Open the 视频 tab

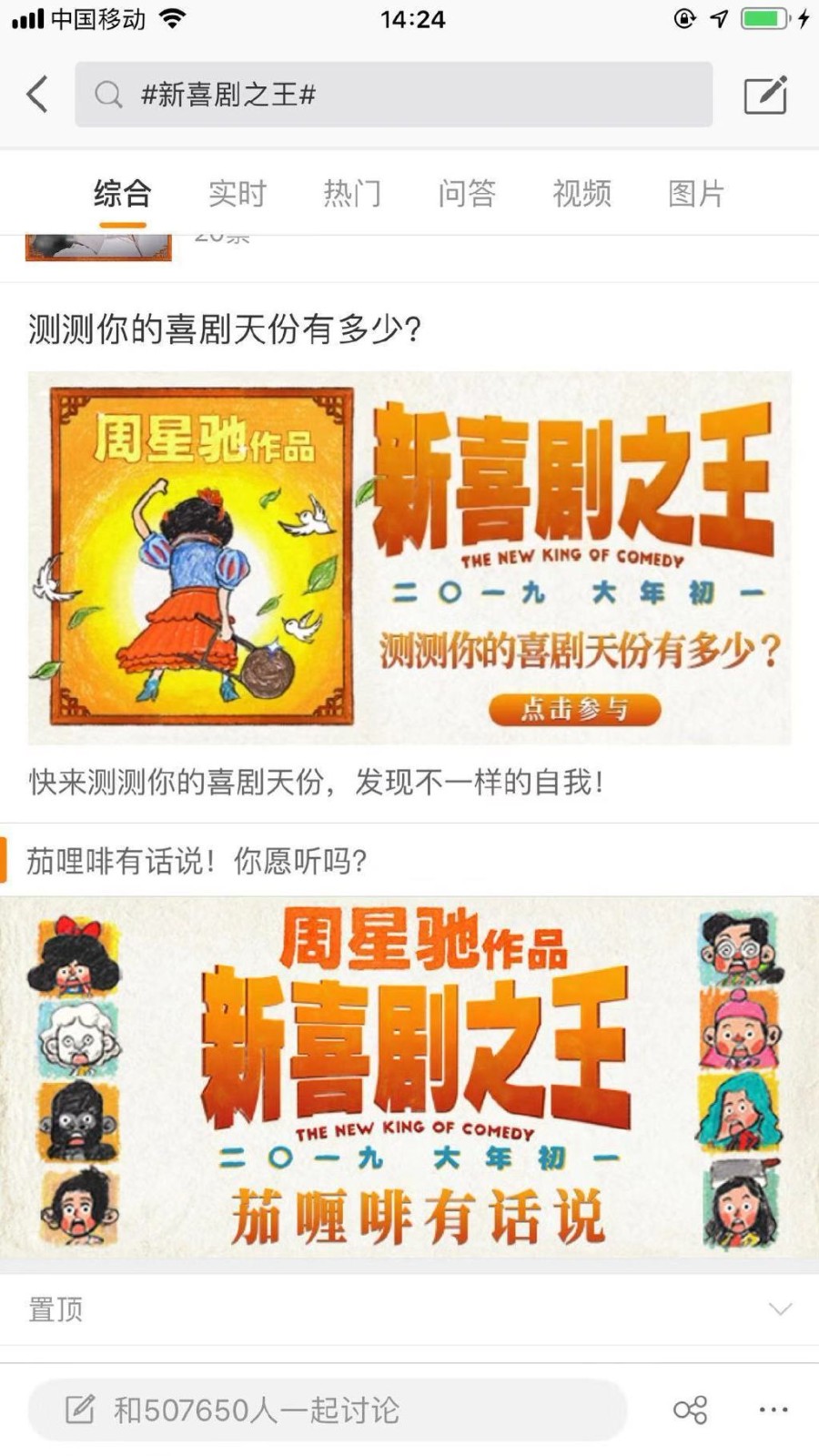(581, 194)
